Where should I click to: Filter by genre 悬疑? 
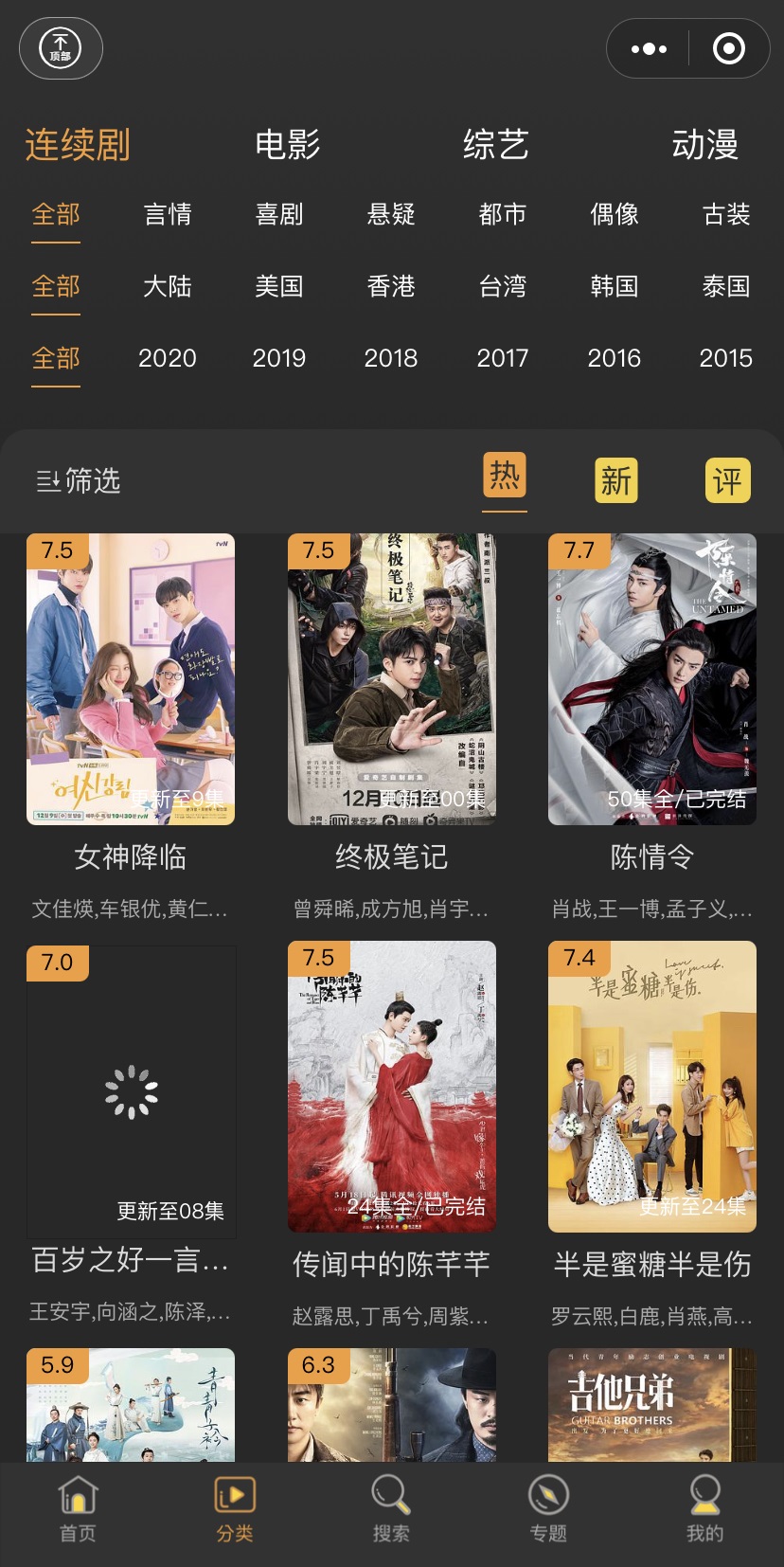[391, 215]
